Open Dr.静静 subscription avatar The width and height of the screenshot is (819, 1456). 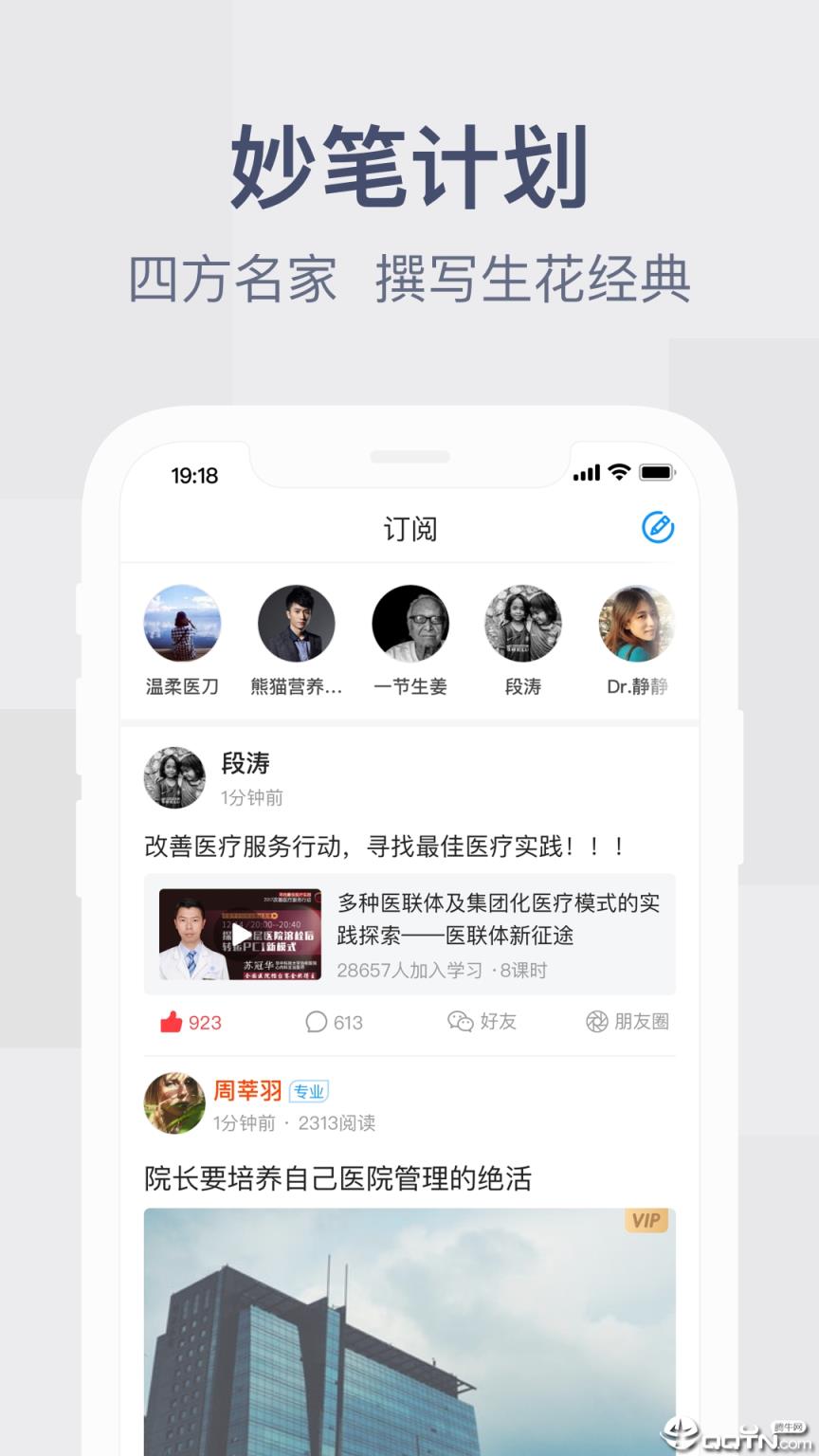coord(636,623)
